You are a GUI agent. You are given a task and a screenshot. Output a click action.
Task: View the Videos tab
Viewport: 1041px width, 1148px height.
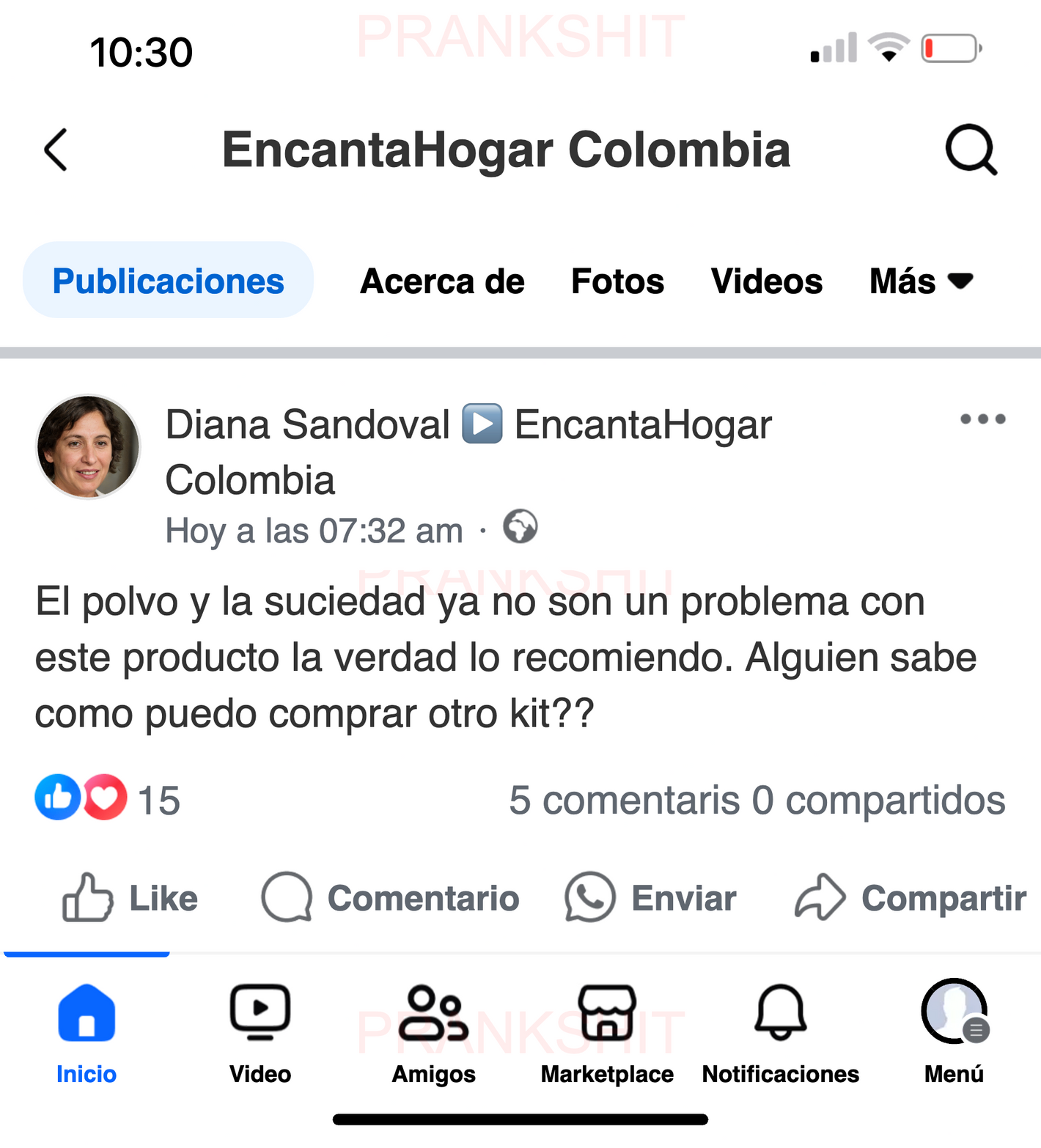766,282
